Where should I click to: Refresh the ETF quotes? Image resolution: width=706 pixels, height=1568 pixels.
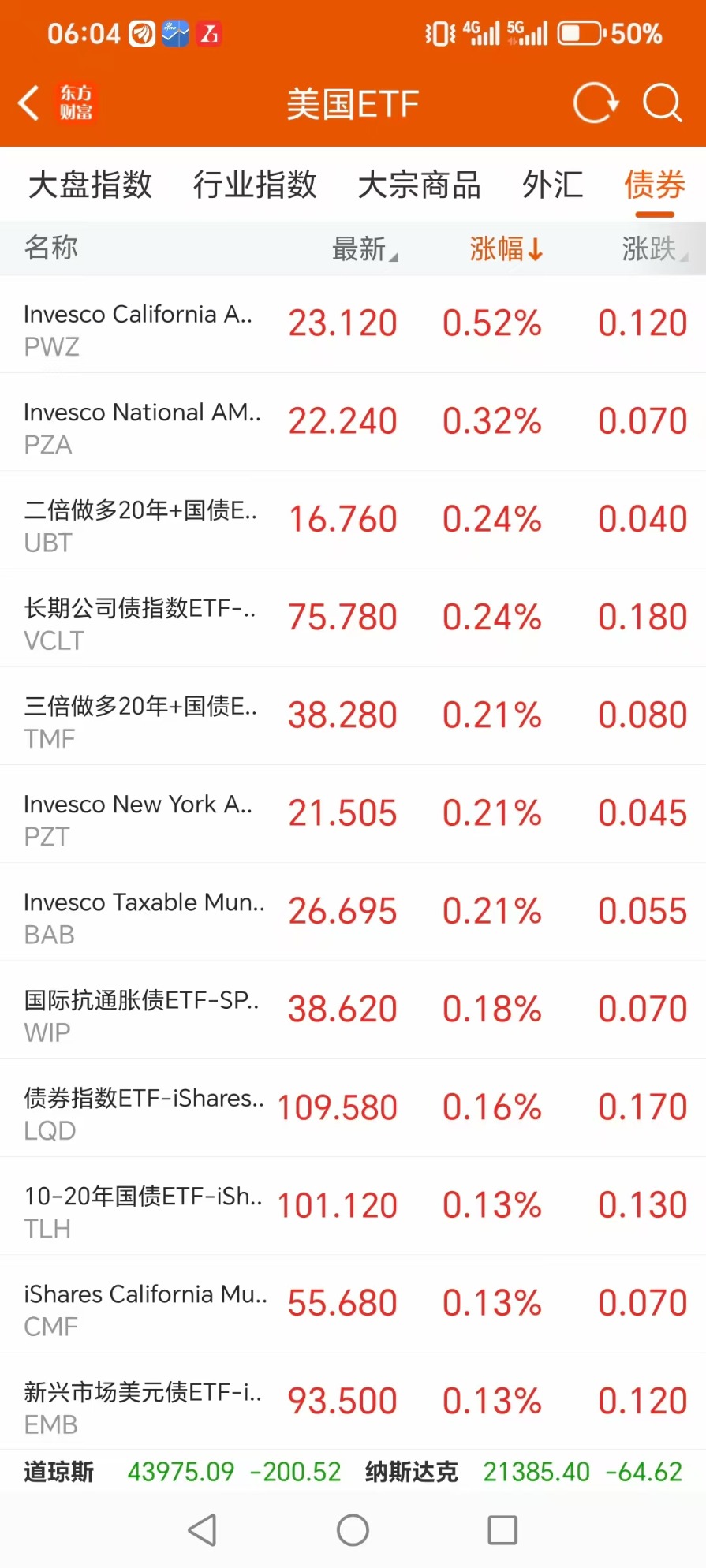coord(596,103)
